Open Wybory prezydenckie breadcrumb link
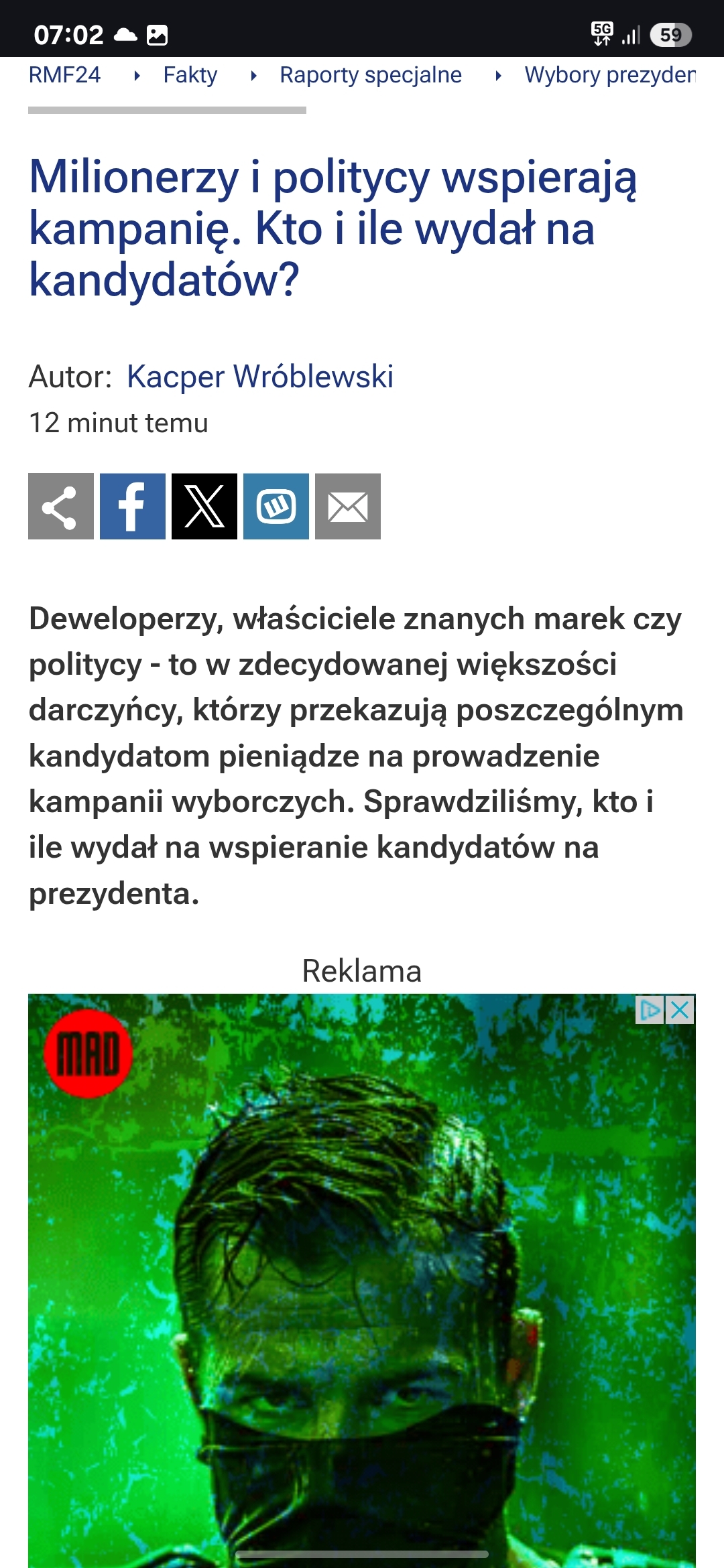 [609, 75]
